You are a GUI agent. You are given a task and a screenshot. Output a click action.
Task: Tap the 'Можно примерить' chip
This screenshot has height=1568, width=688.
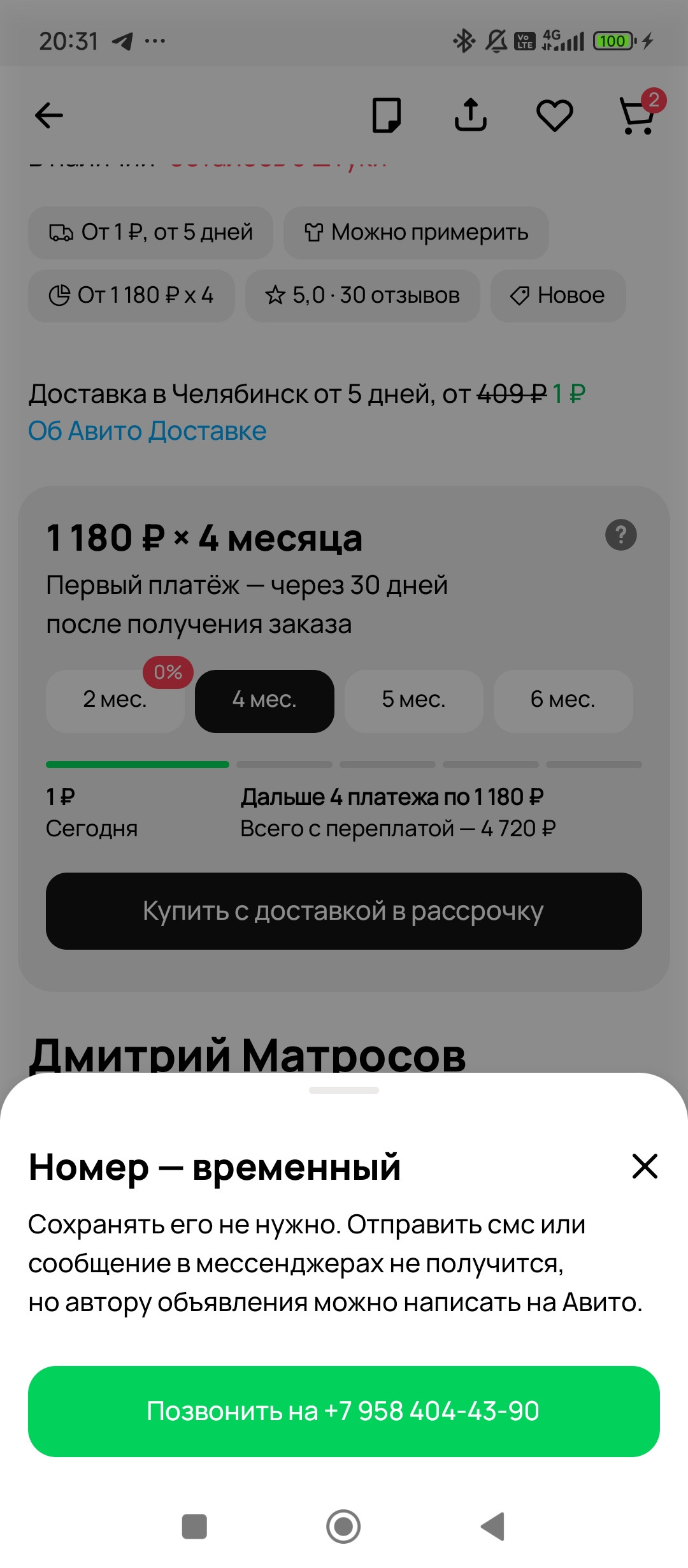pos(416,232)
